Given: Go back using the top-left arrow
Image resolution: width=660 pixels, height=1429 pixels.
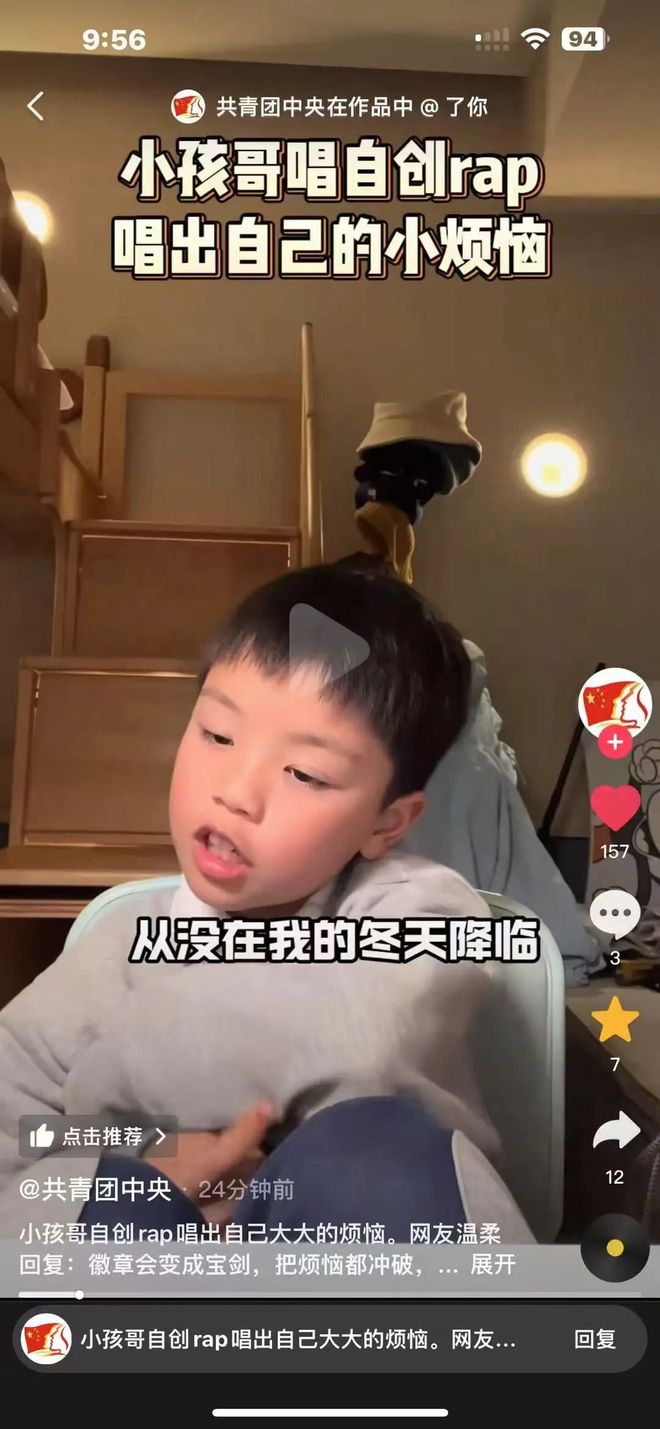Looking at the screenshot, I should [x=36, y=106].
